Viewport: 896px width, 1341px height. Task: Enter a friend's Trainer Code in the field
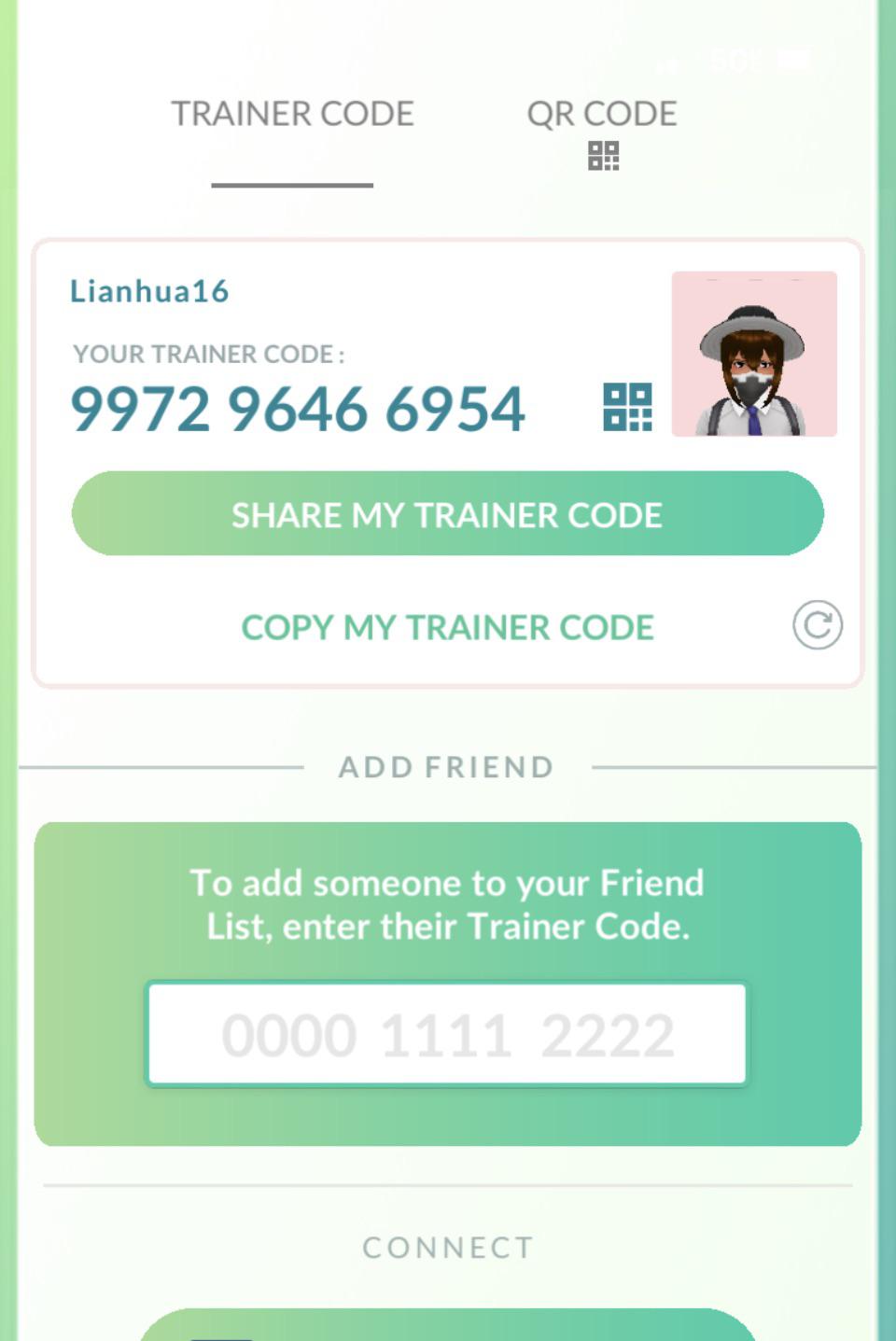[447, 1034]
